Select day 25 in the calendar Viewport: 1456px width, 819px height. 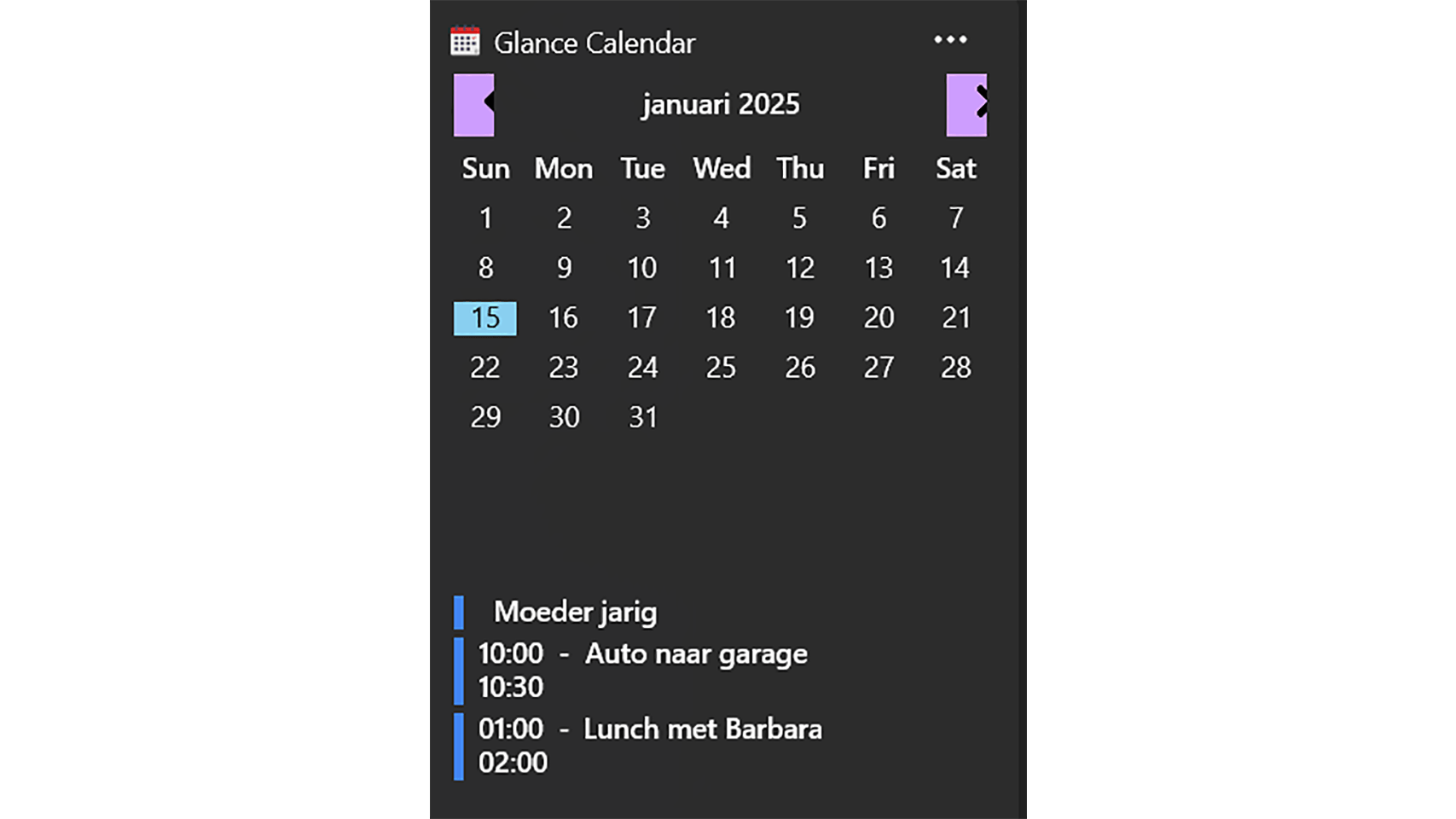pyautogui.click(x=721, y=368)
